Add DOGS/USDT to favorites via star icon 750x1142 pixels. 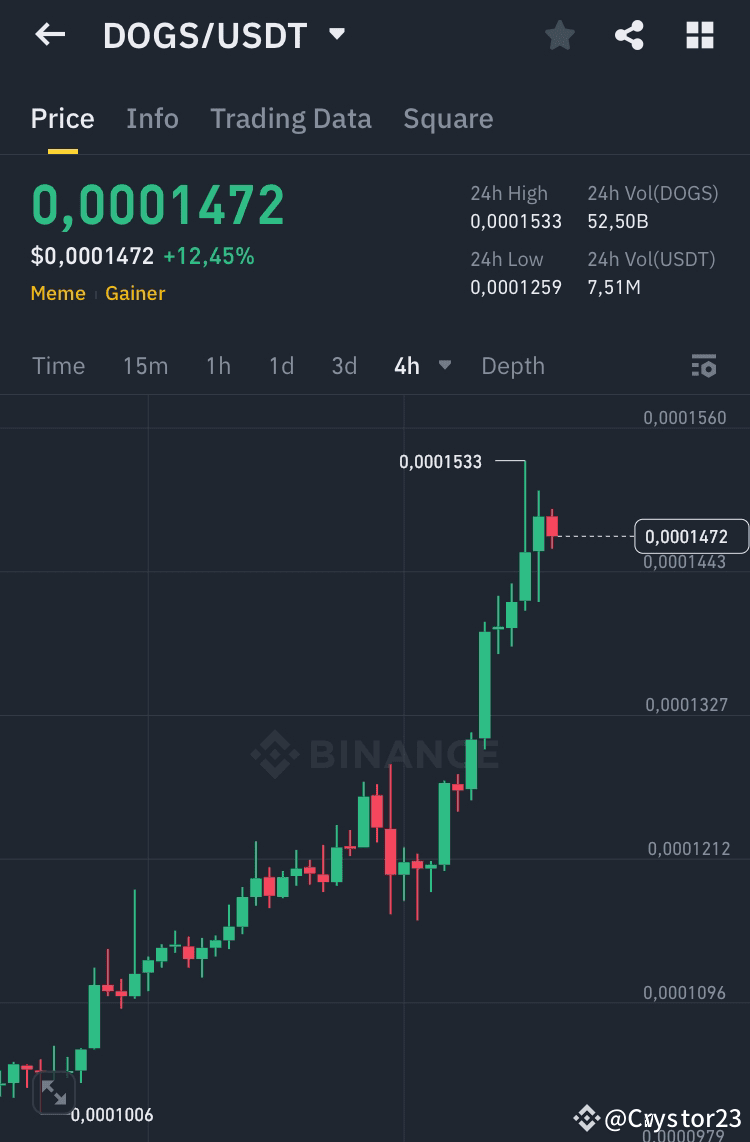560,35
